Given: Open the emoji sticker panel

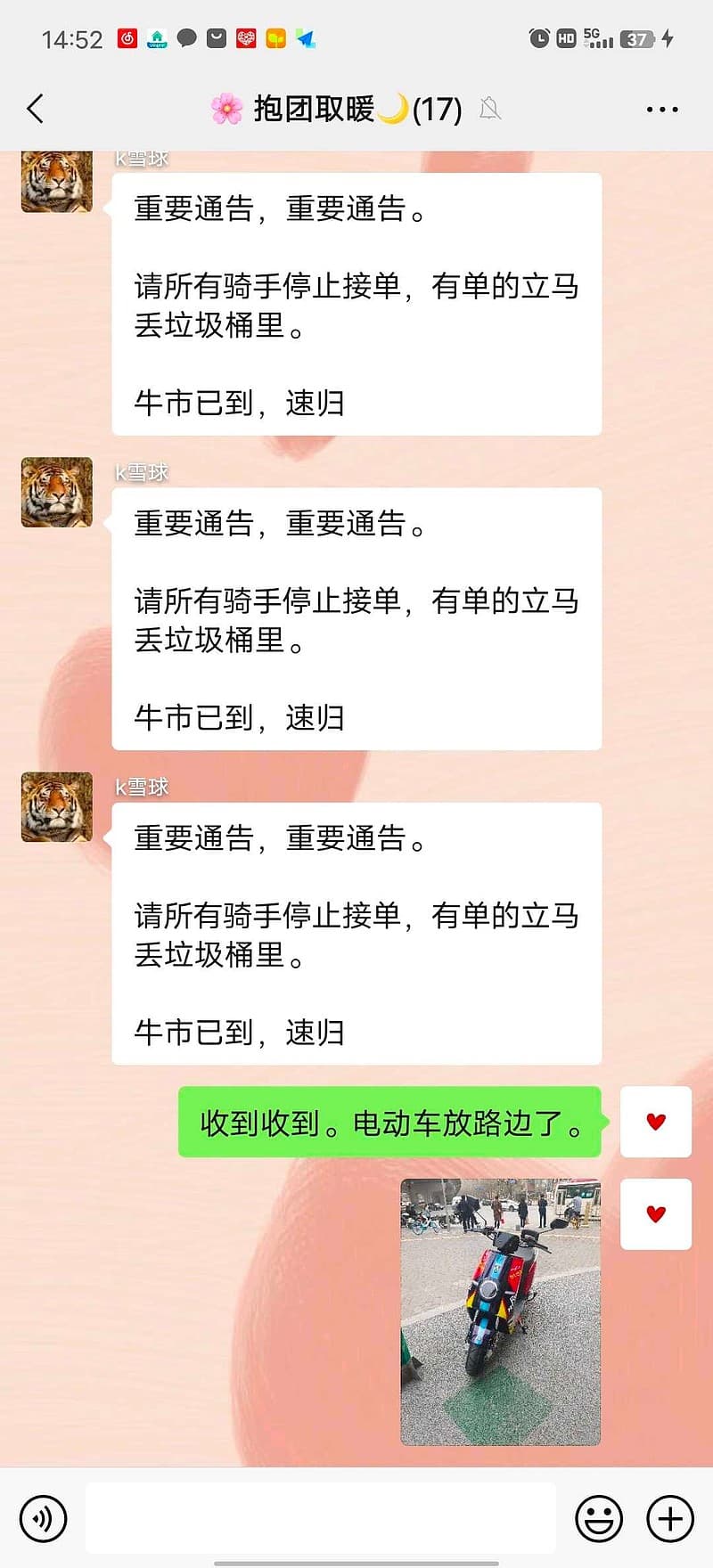Looking at the screenshot, I should click(599, 1517).
